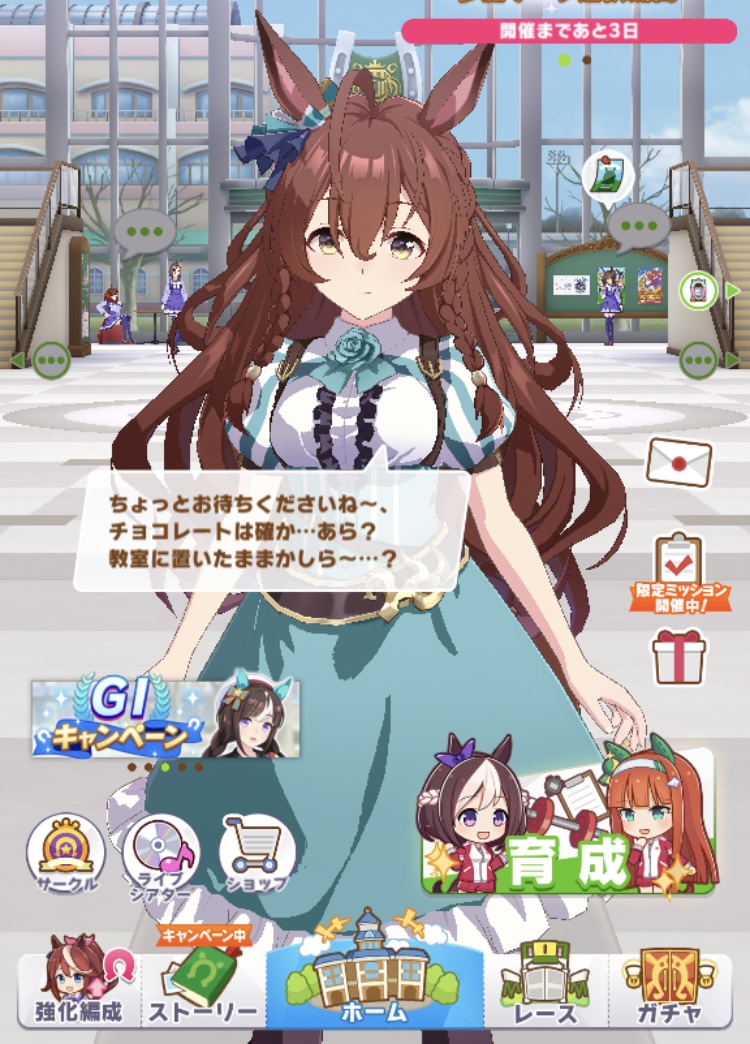This screenshot has width=750, height=1044.
Task: Open the gift box presents
Action: [679, 656]
